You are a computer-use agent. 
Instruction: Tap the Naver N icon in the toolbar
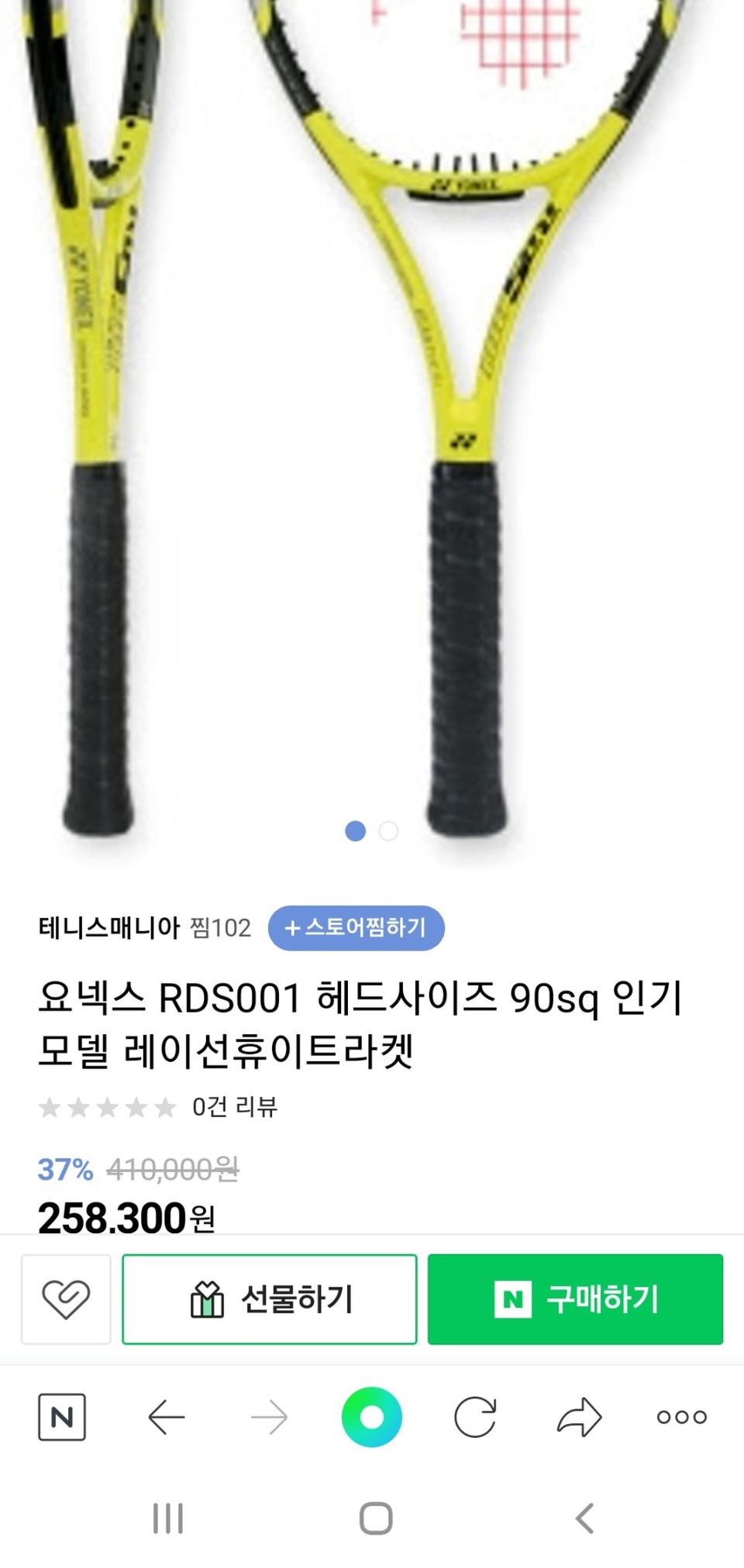(x=63, y=1418)
